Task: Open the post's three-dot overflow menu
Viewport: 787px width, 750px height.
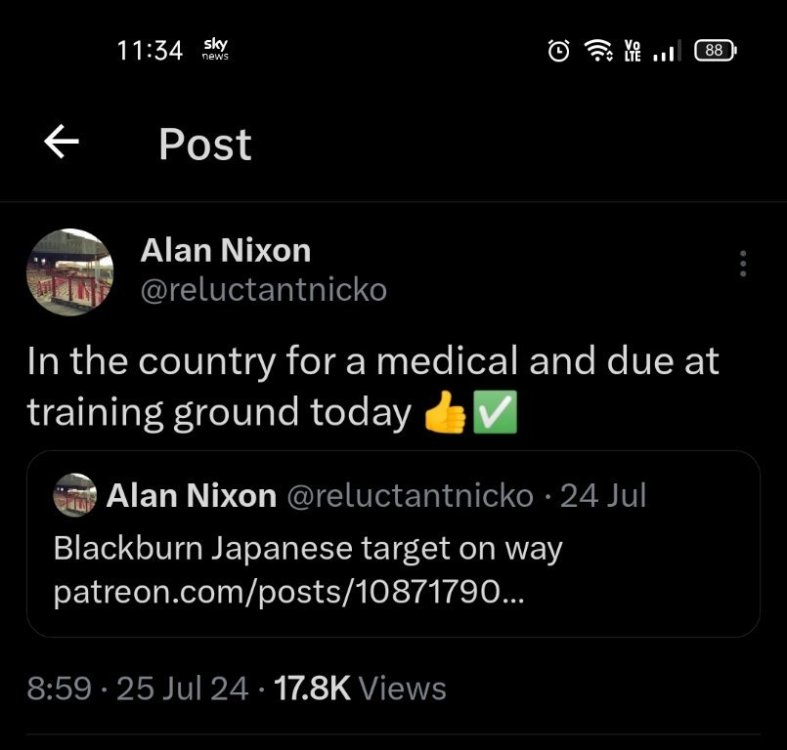Action: [x=742, y=263]
